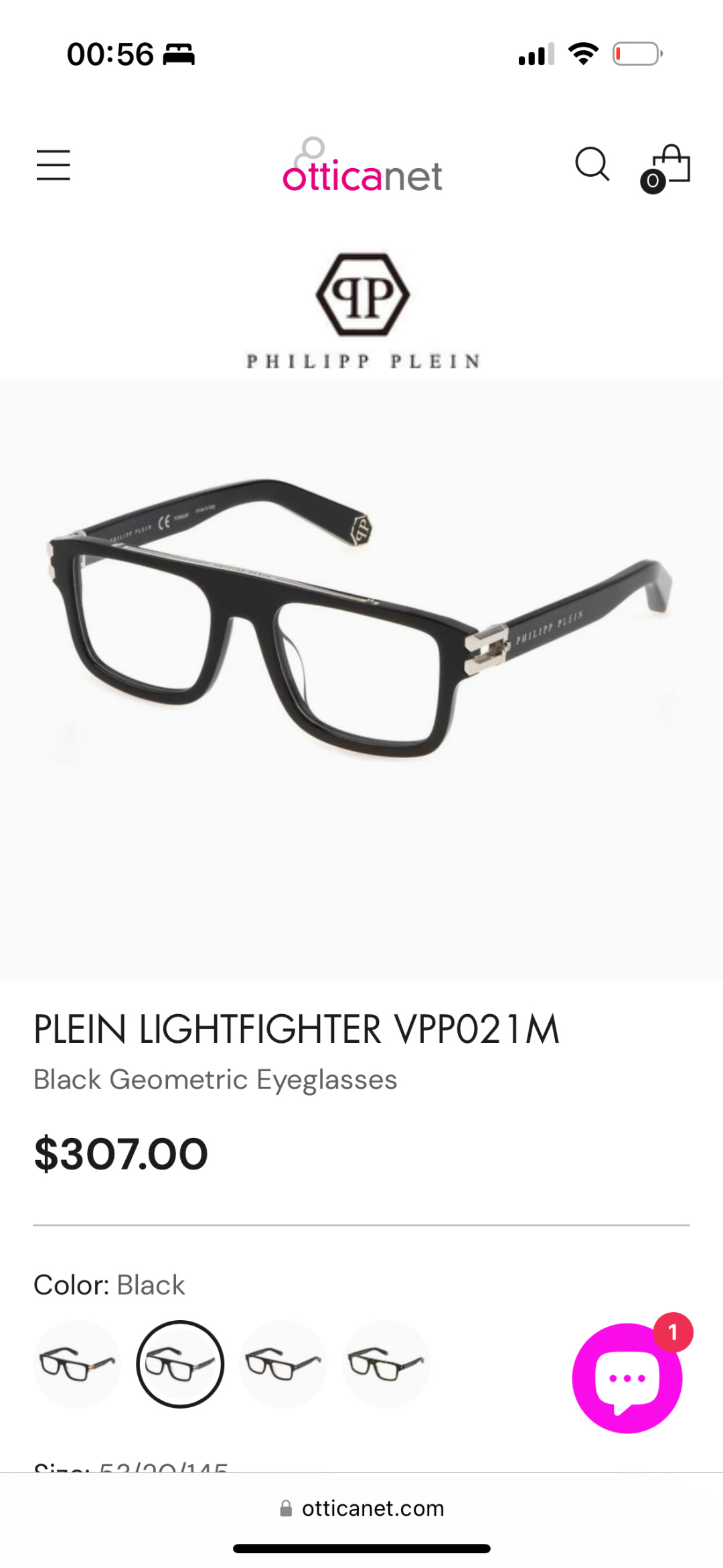The height and width of the screenshot is (1568, 723).
Task: Choose the fourth color swatch
Action: click(386, 1364)
